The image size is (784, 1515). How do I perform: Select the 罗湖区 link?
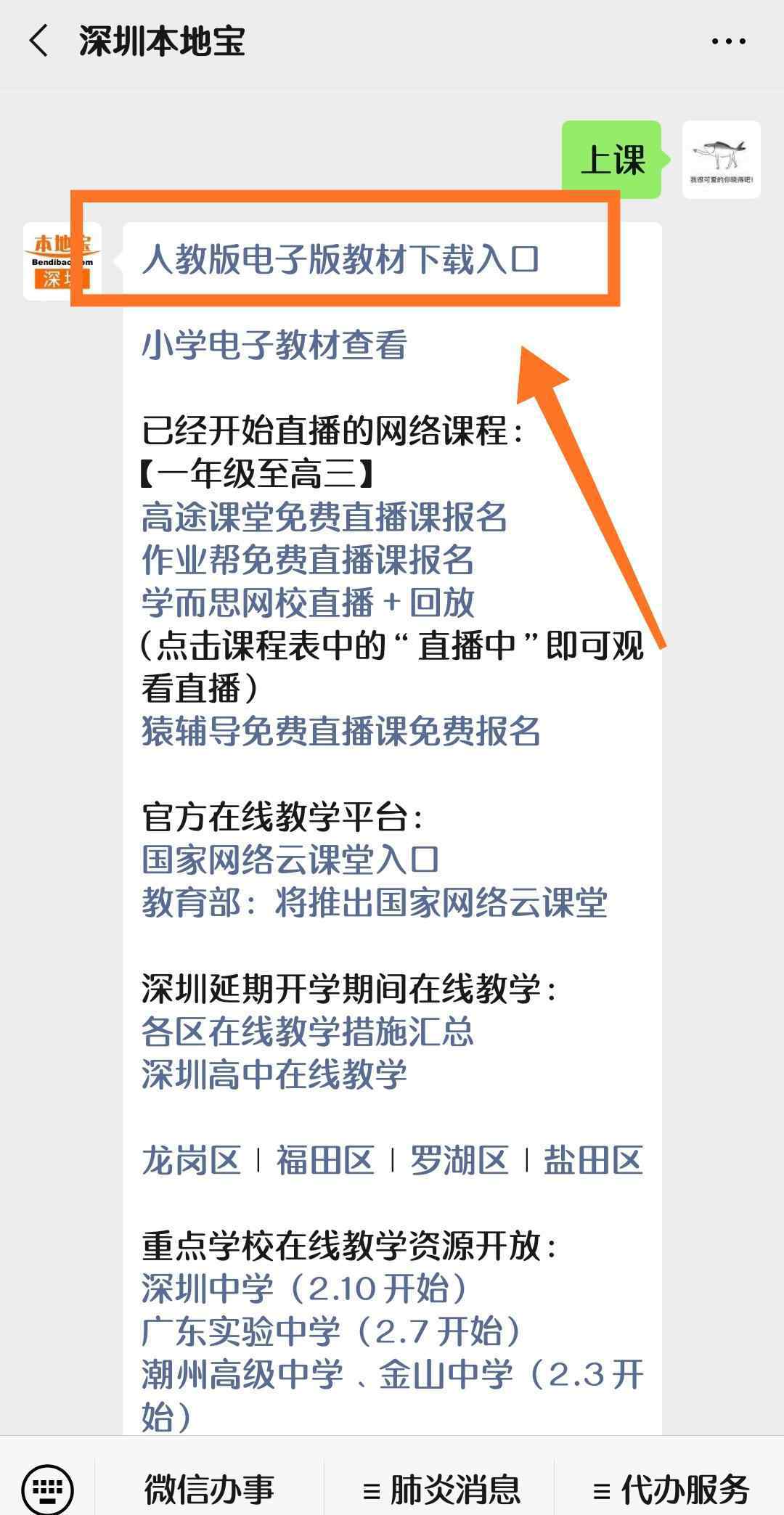(x=459, y=1160)
